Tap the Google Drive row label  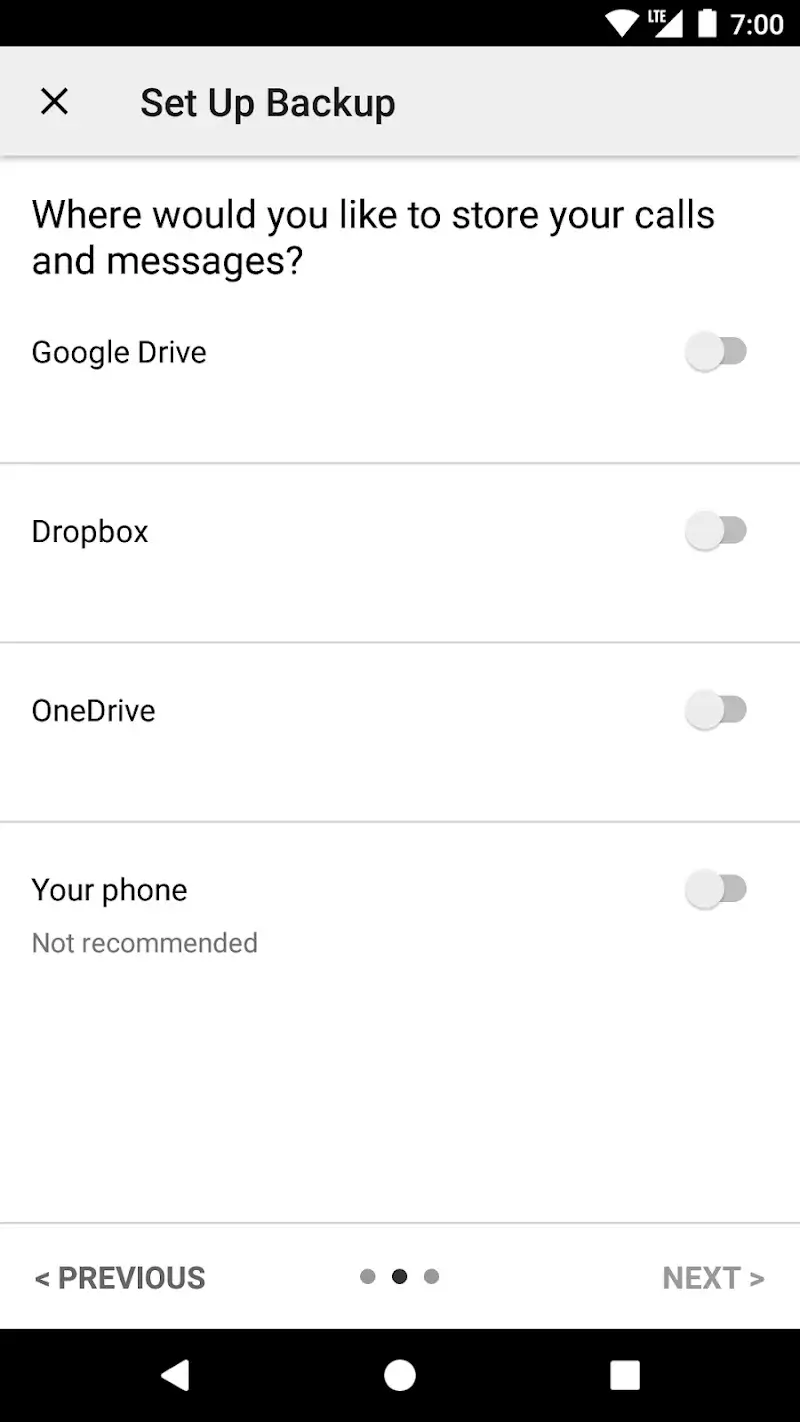(x=119, y=351)
